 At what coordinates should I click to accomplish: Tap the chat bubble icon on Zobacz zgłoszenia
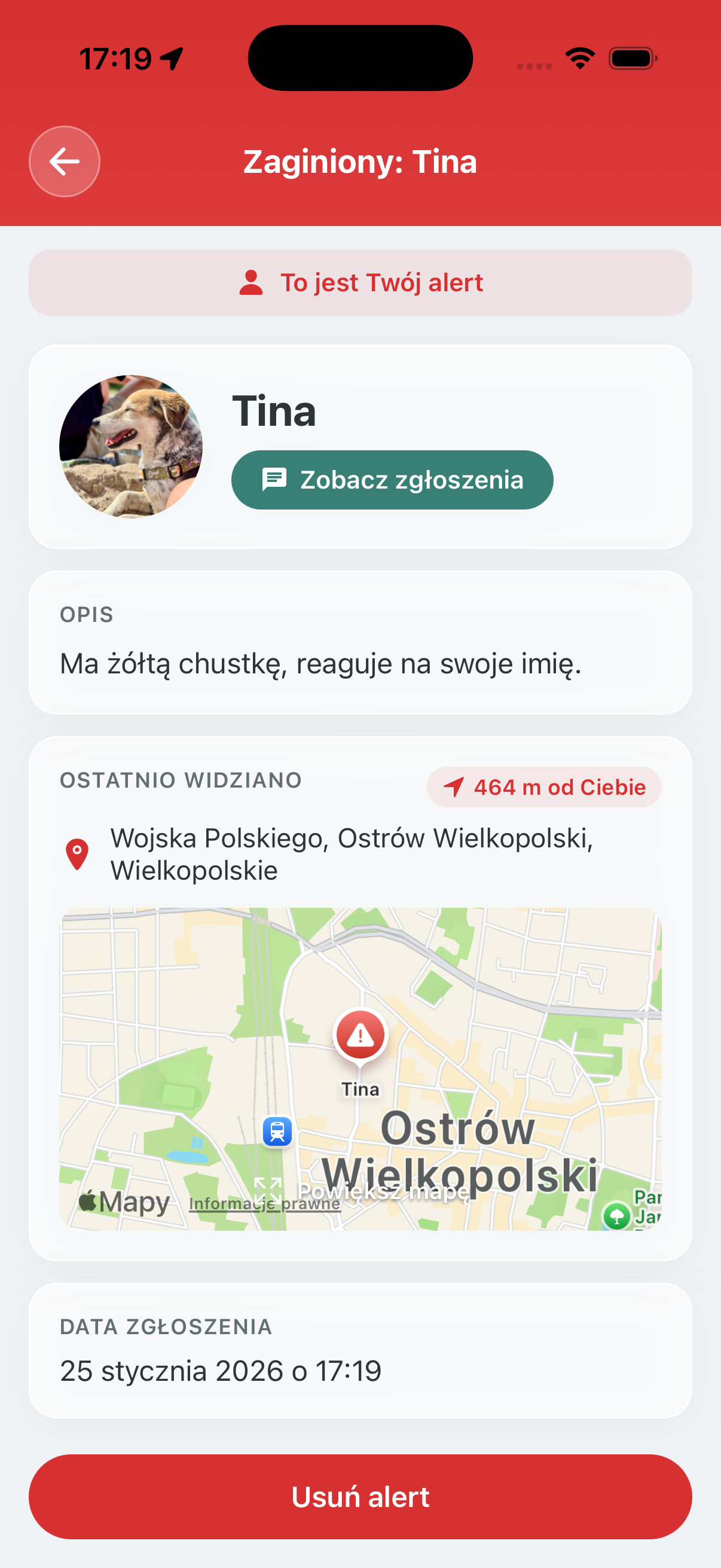(275, 480)
